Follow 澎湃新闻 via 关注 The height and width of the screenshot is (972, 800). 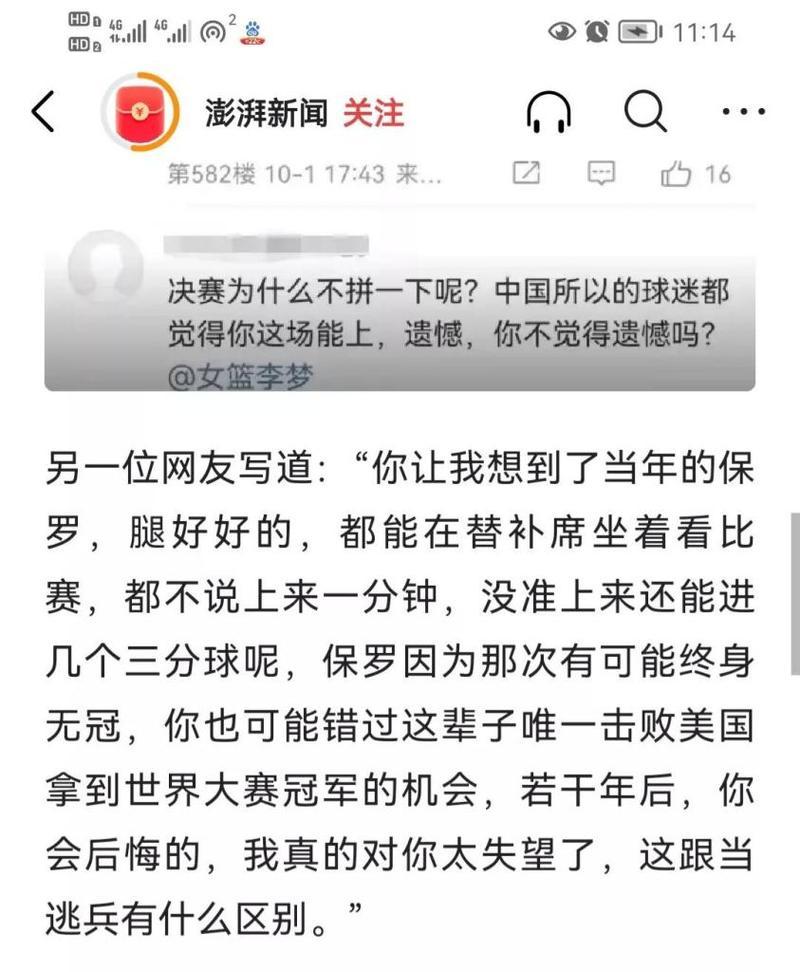(x=373, y=113)
